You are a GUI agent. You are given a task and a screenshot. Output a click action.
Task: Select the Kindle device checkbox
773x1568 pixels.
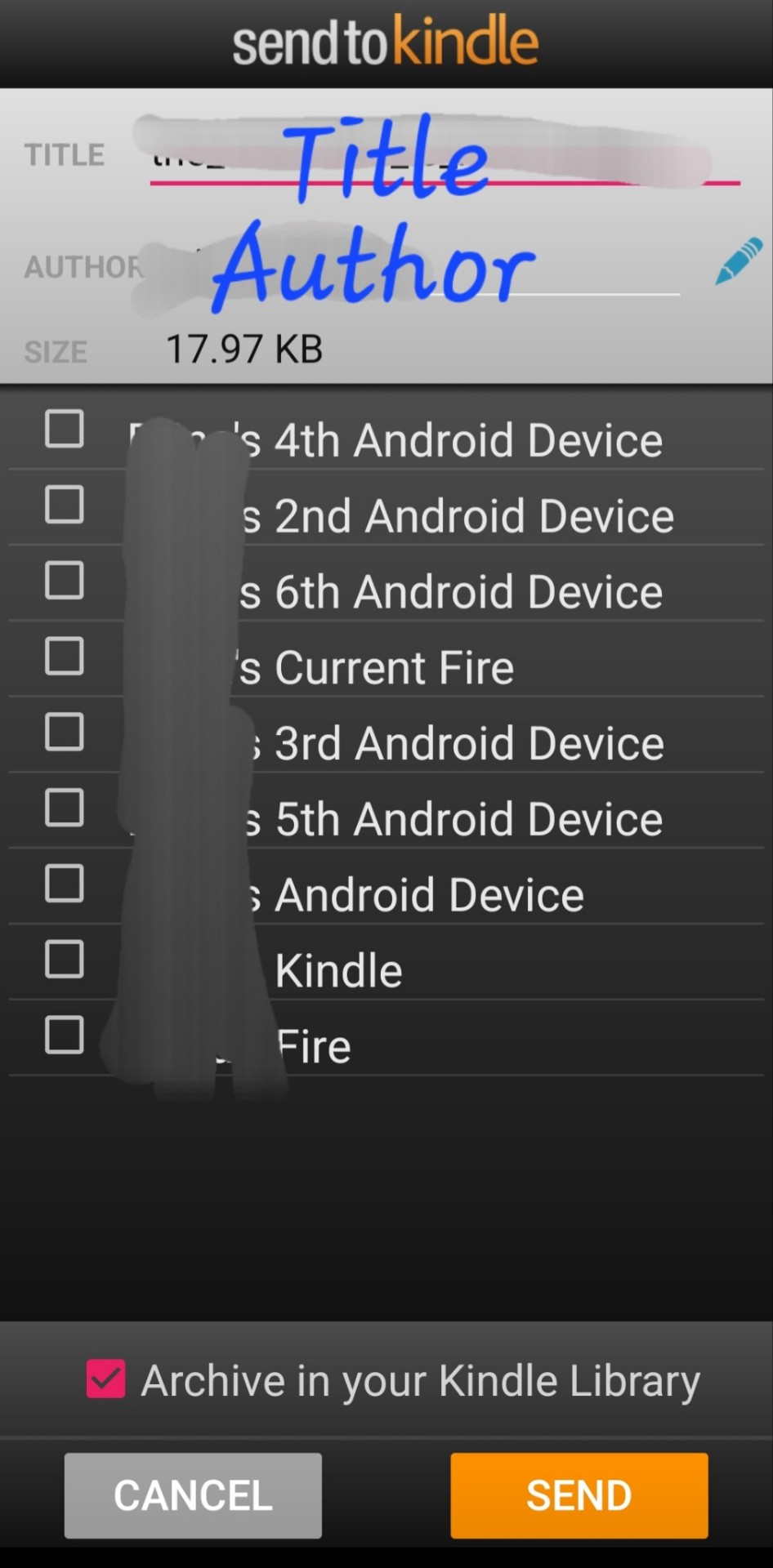65,960
